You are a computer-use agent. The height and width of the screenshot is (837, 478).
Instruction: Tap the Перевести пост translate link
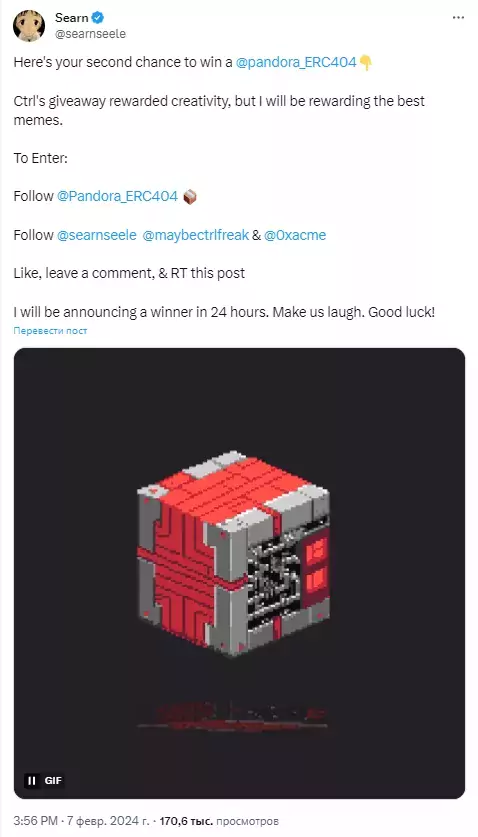50,330
